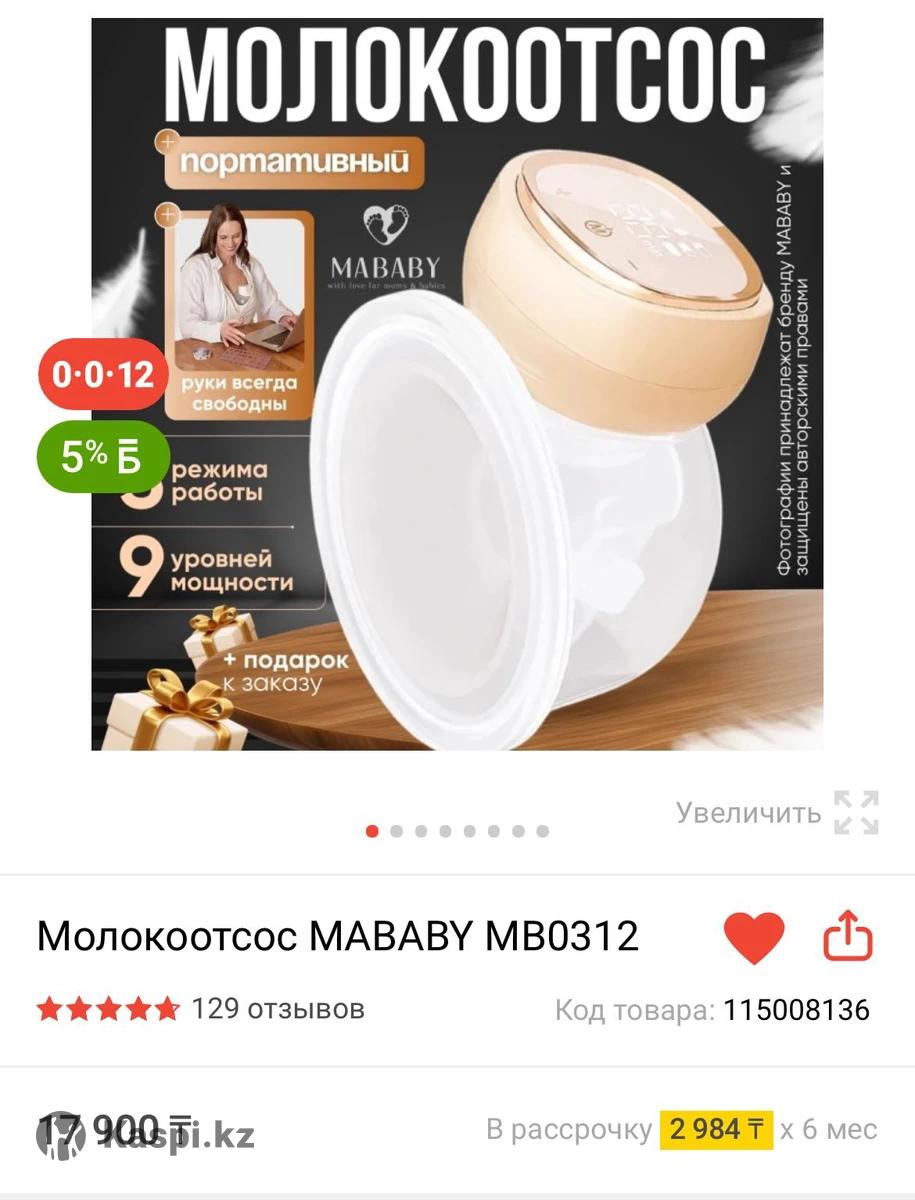
Task: Jump to the second image dot indicator
Action: tap(397, 831)
